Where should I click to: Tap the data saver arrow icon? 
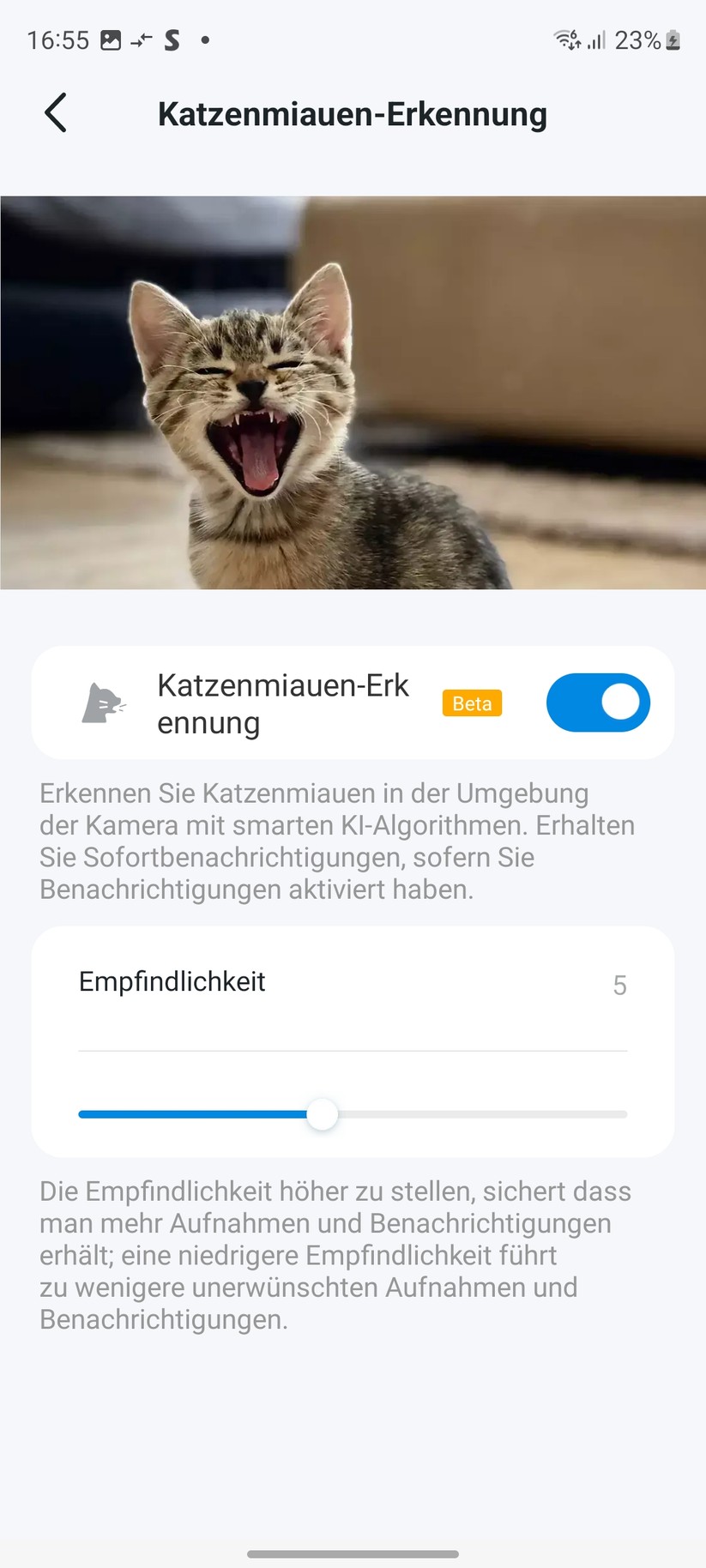[x=142, y=39]
